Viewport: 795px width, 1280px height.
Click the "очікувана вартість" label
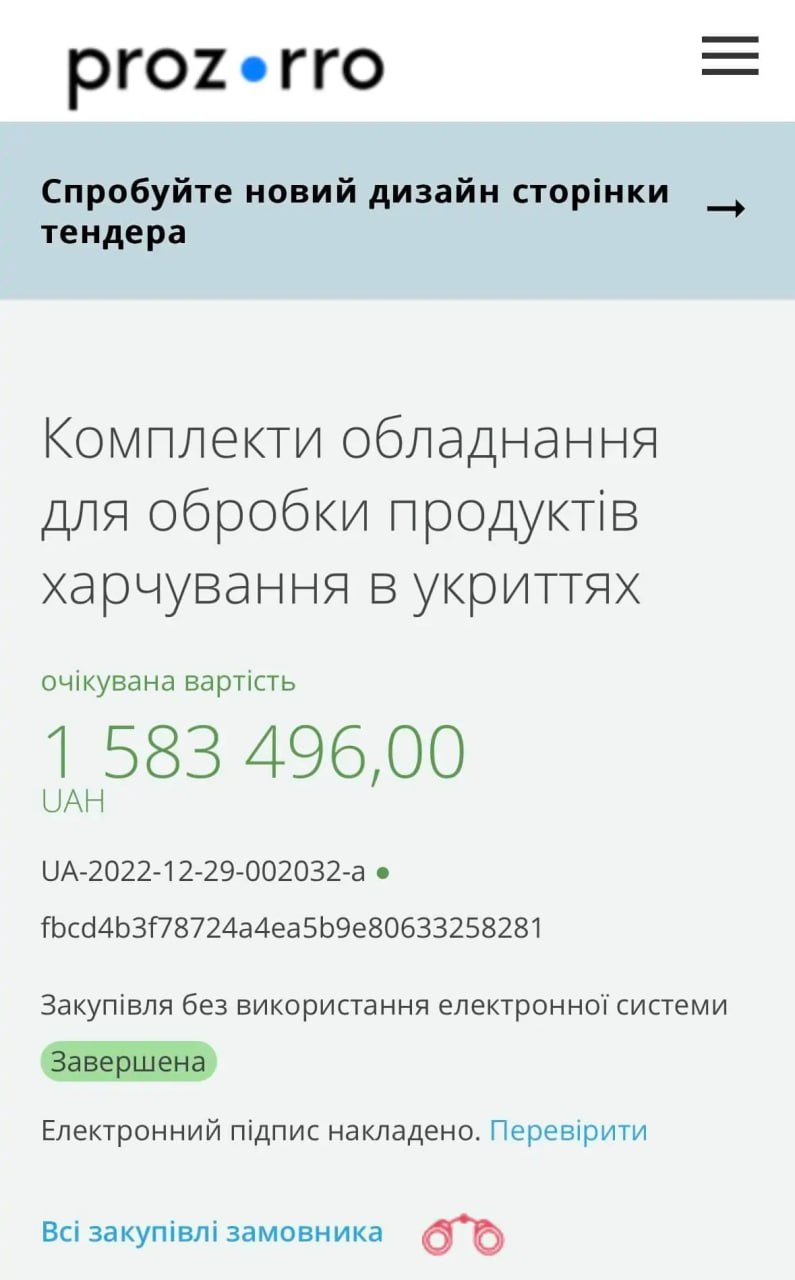167,681
